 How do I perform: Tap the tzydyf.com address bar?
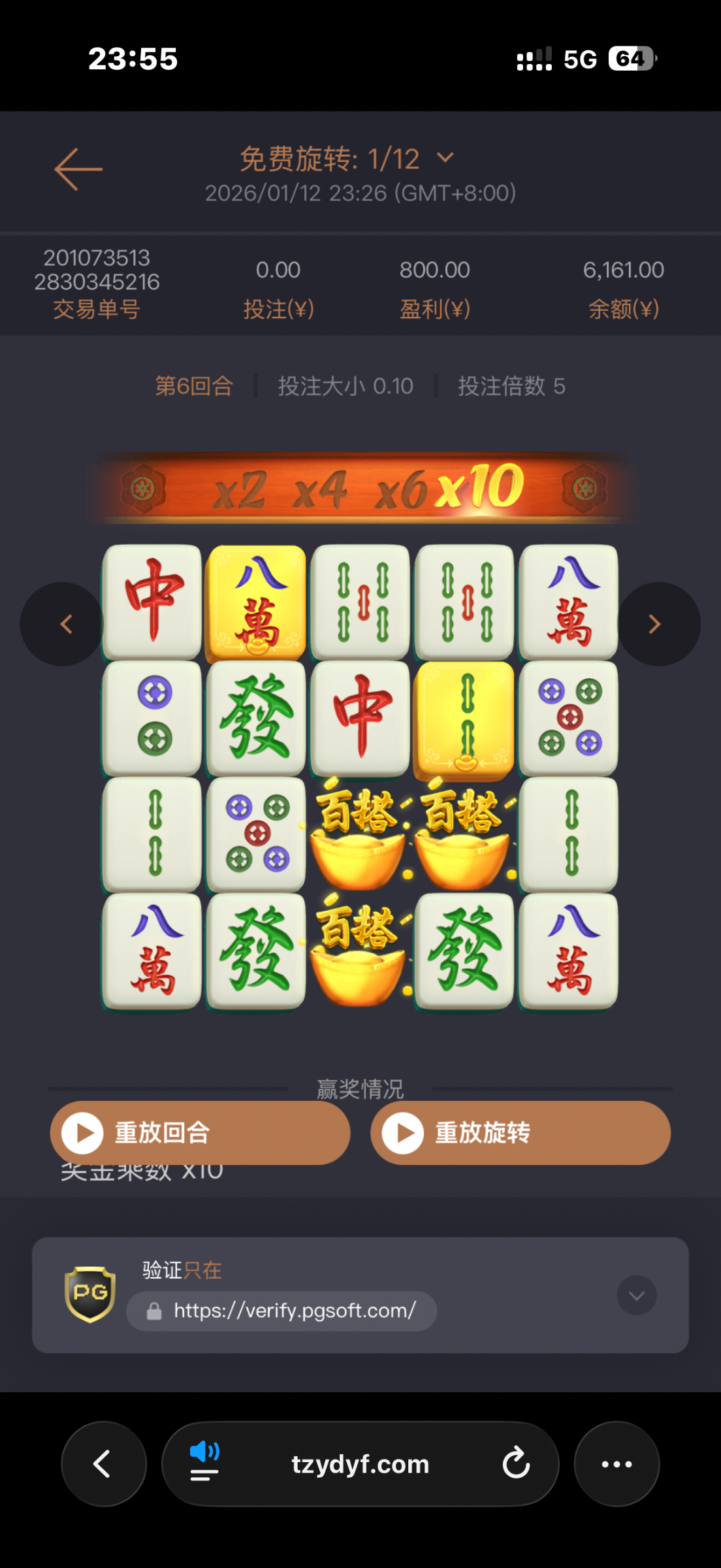[360, 1464]
